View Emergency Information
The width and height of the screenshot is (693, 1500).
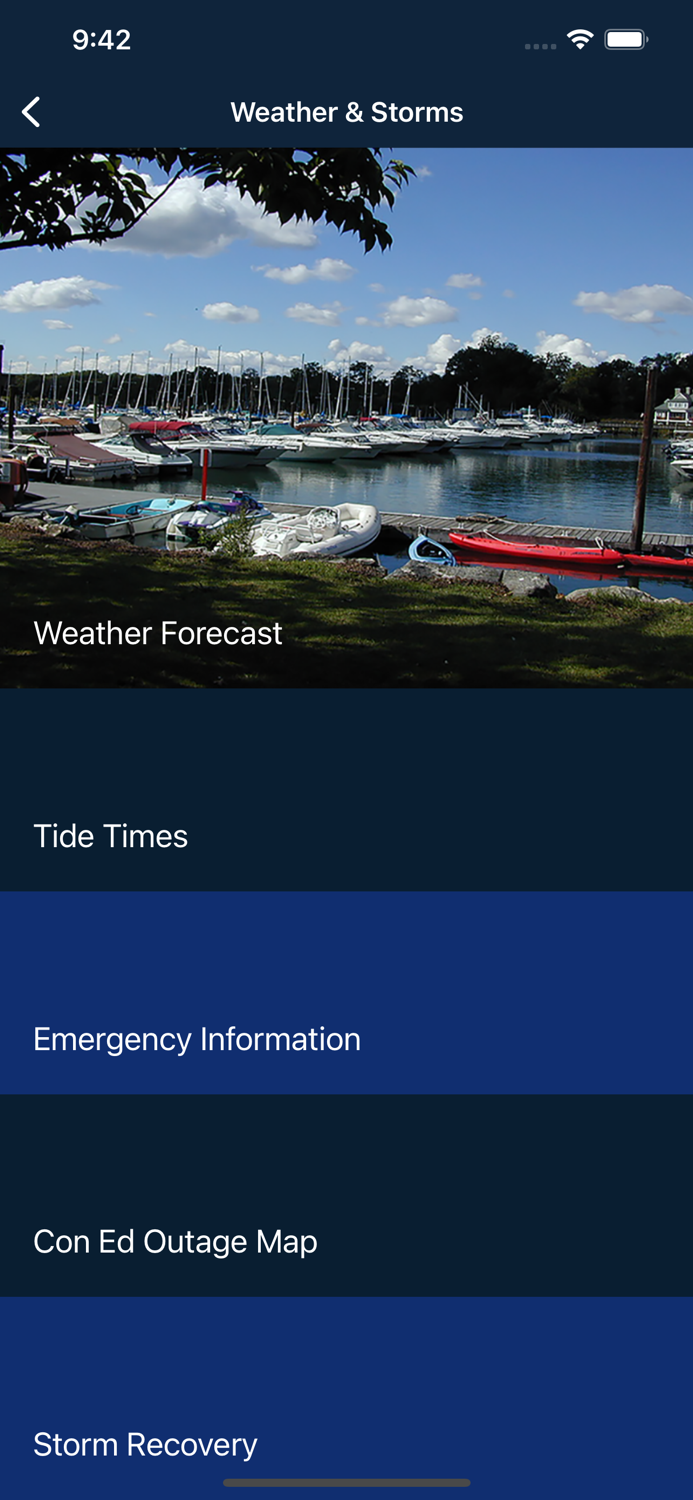(346, 993)
